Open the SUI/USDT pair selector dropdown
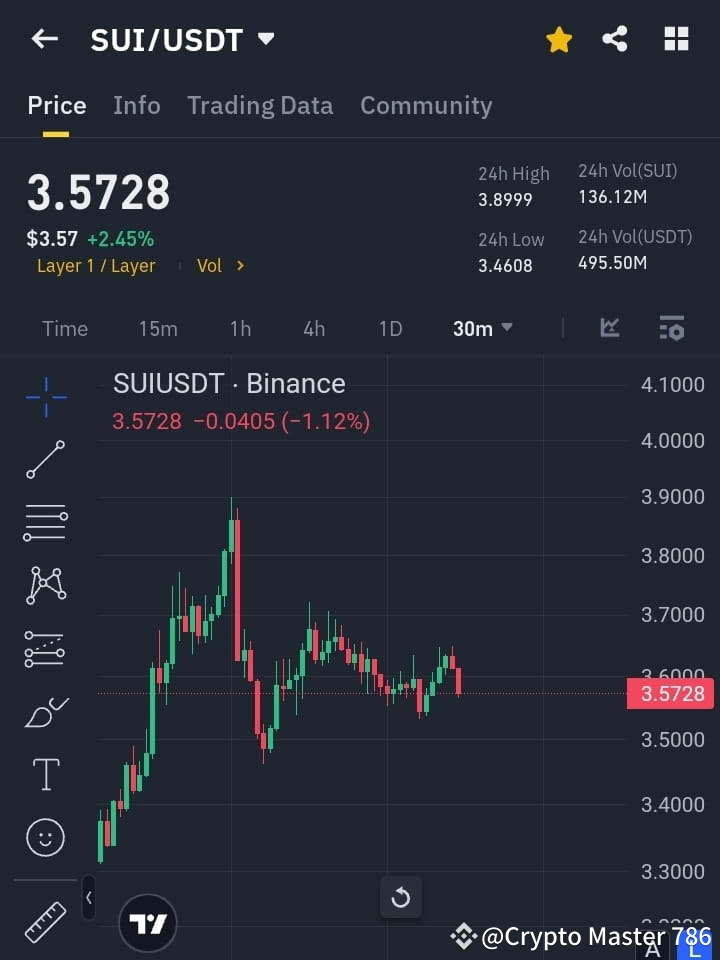 (x=265, y=39)
